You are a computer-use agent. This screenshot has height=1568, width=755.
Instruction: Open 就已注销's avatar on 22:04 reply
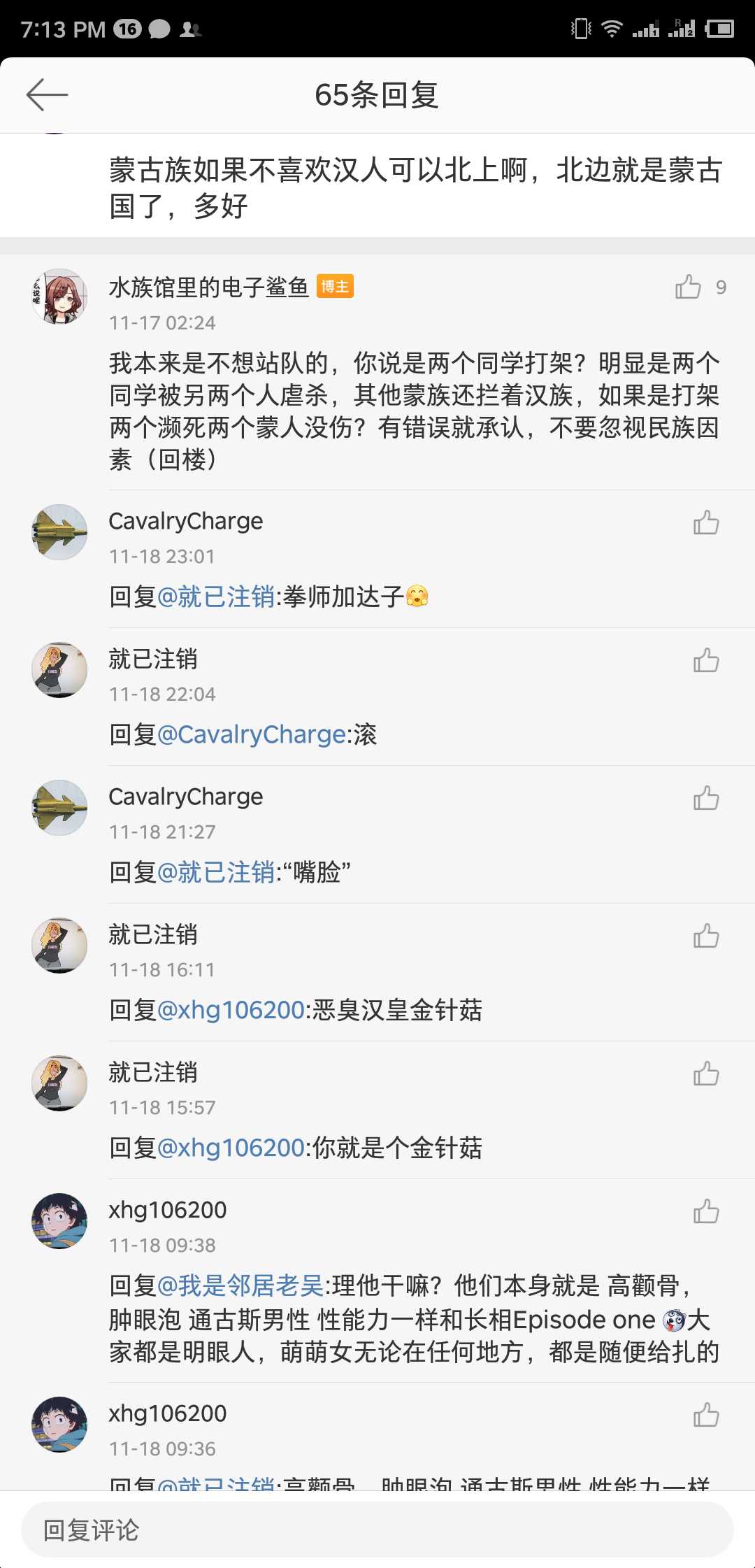(x=59, y=669)
